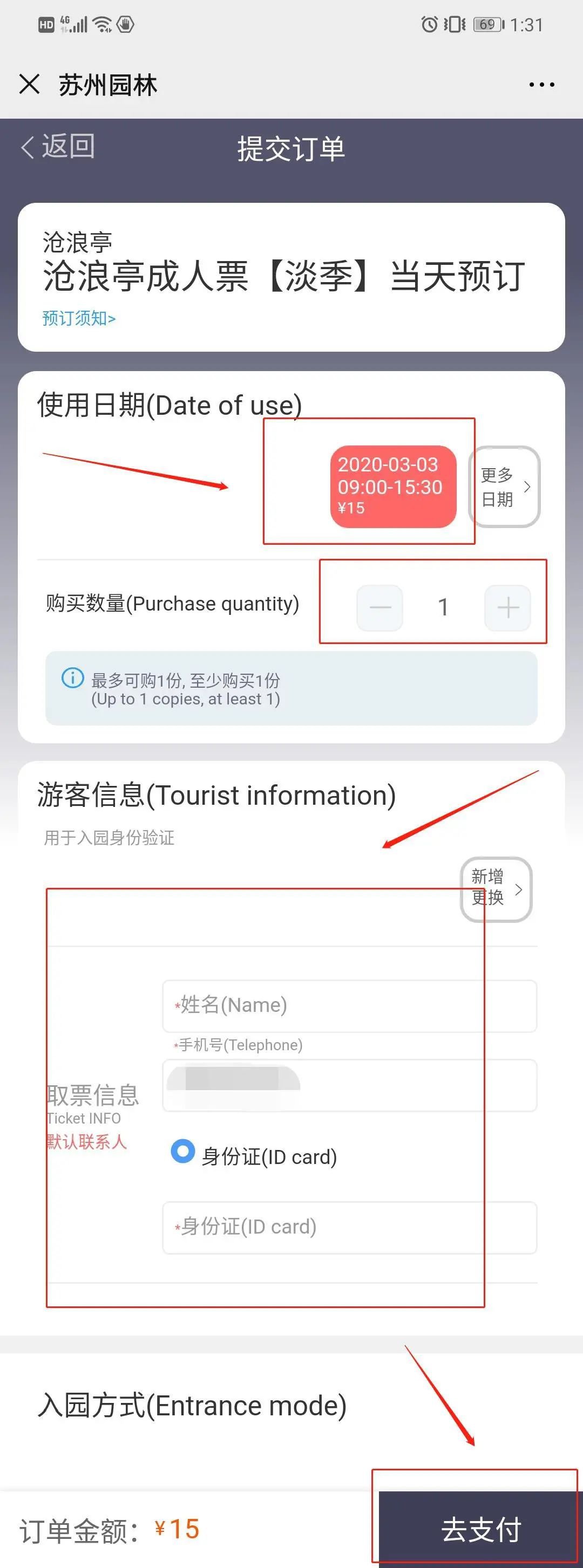
Task: Go back via 返回
Action: pyautogui.click(x=58, y=147)
